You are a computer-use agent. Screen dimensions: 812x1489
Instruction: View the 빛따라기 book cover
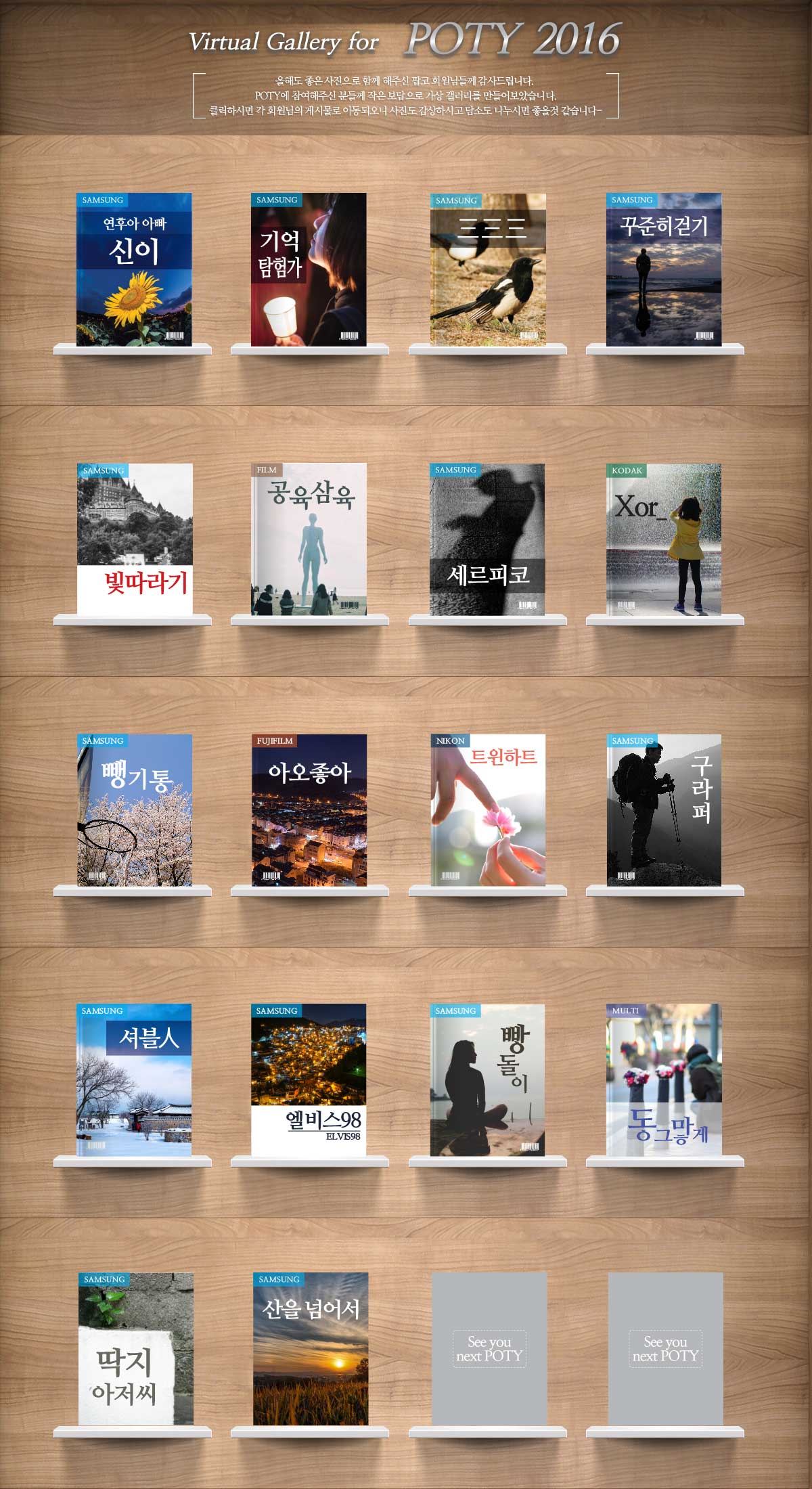[x=135, y=539]
